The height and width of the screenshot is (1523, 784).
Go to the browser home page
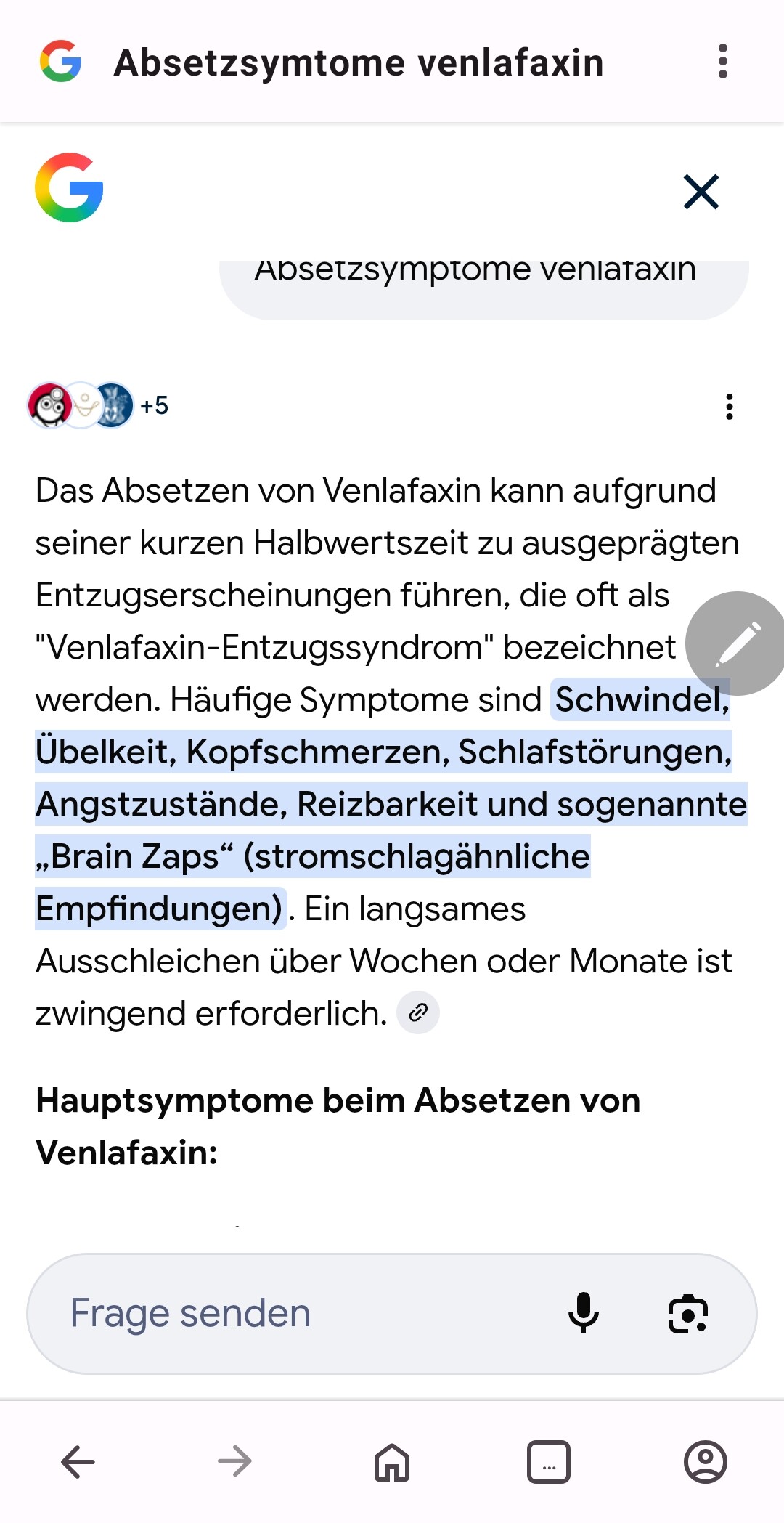pyautogui.click(x=392, y=1461)
